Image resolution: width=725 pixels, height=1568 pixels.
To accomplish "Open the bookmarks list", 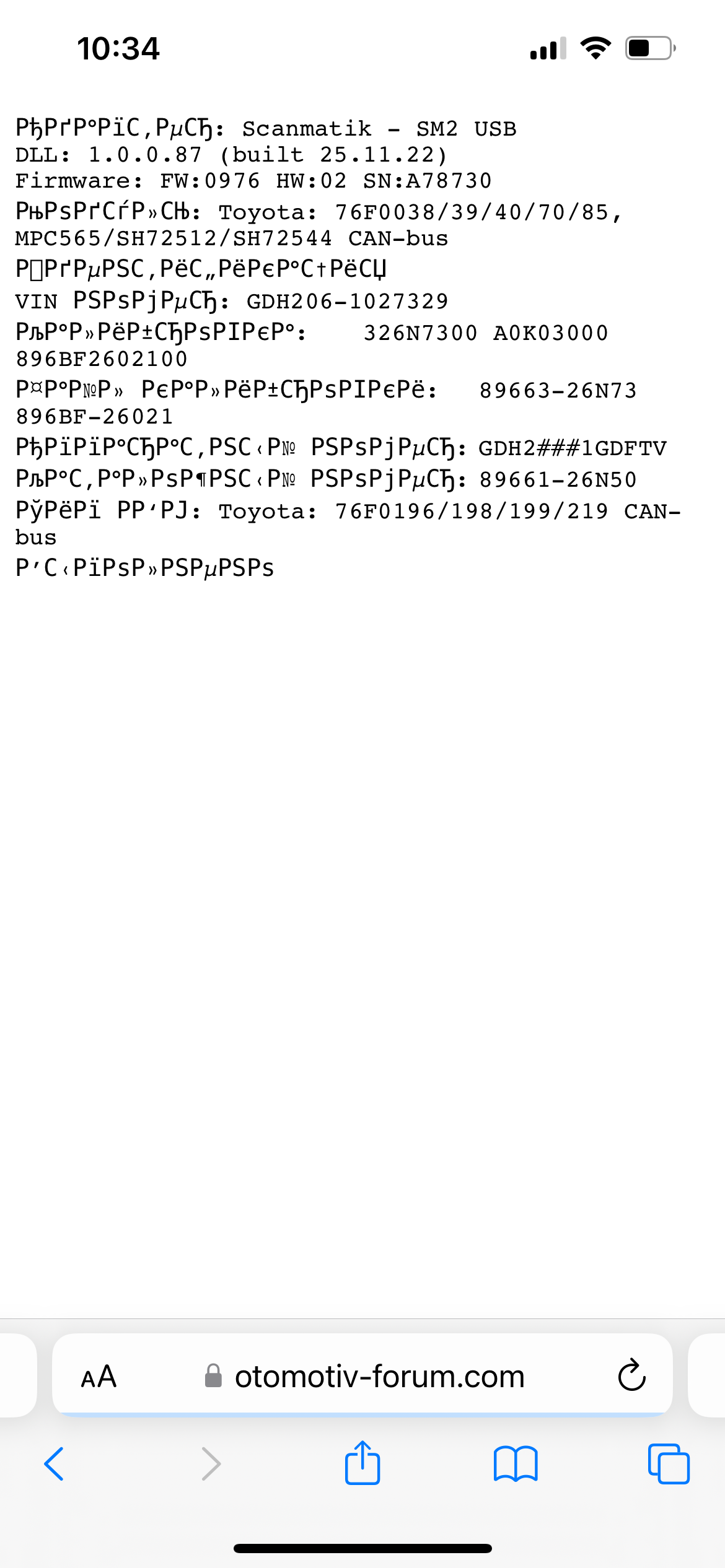I will click(x=516, y=1464).
